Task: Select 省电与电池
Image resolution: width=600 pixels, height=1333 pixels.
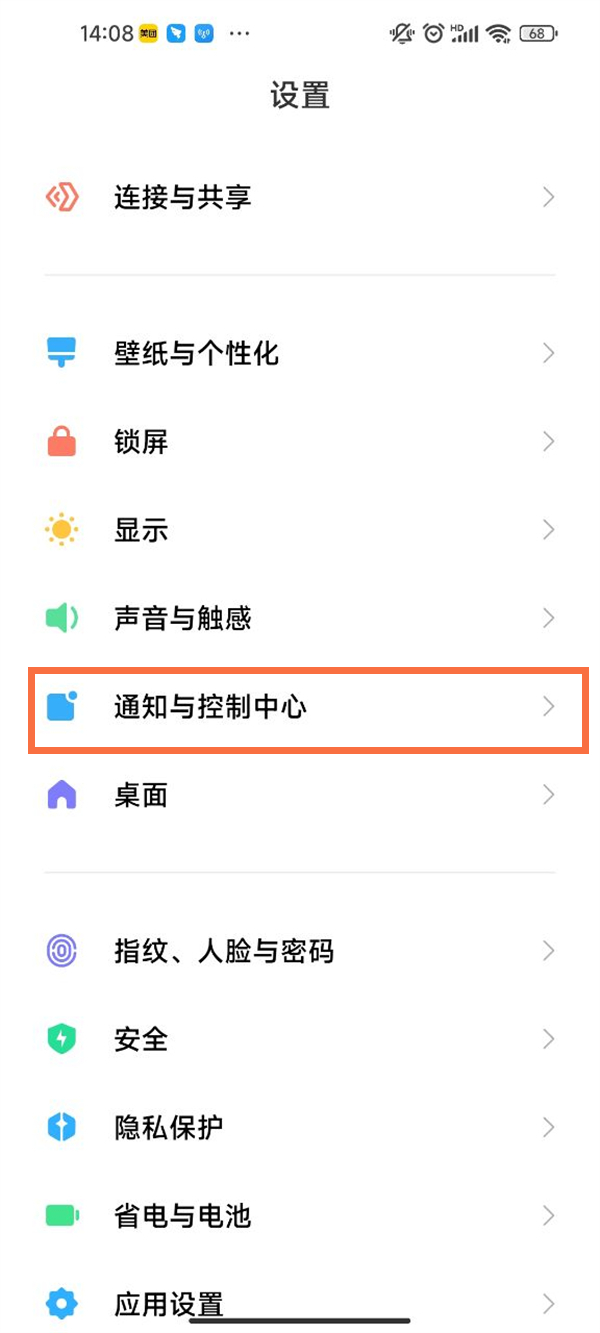Action: (x=300, y=1216)
